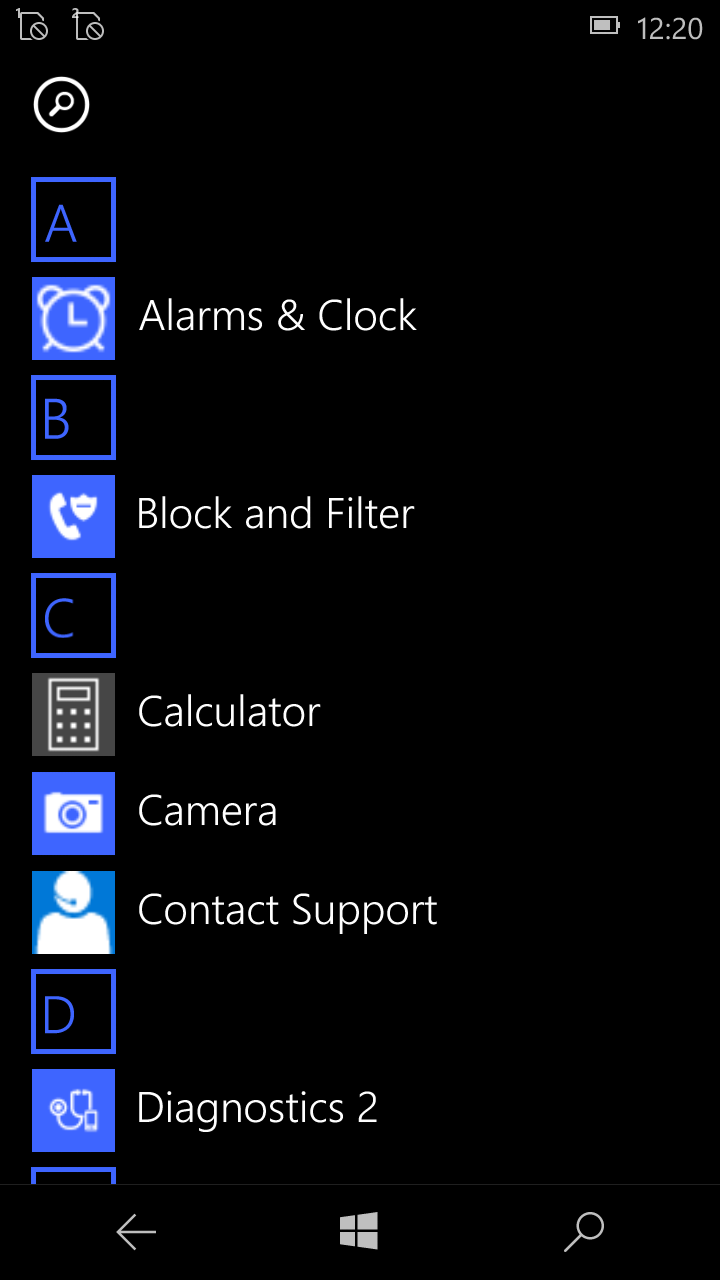Tap the letter D index tile
This screenshot has width=720, height=1280.
(74, 1012)
